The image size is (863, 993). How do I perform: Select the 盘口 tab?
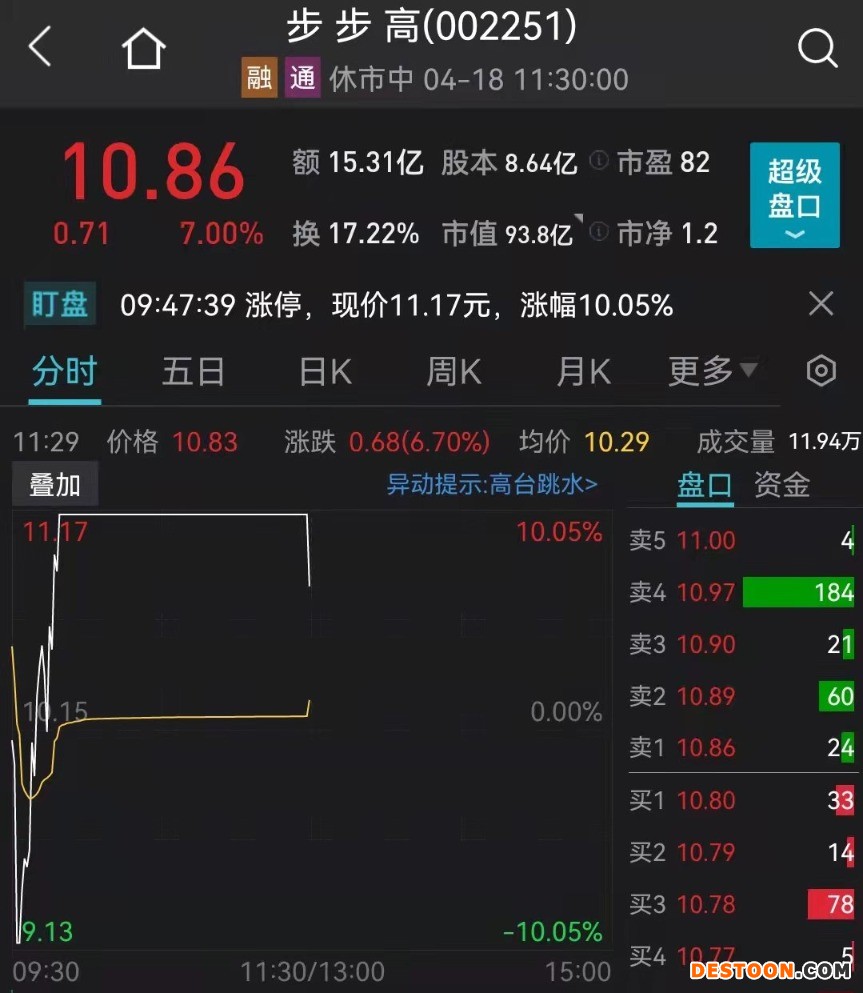(705, 486)
